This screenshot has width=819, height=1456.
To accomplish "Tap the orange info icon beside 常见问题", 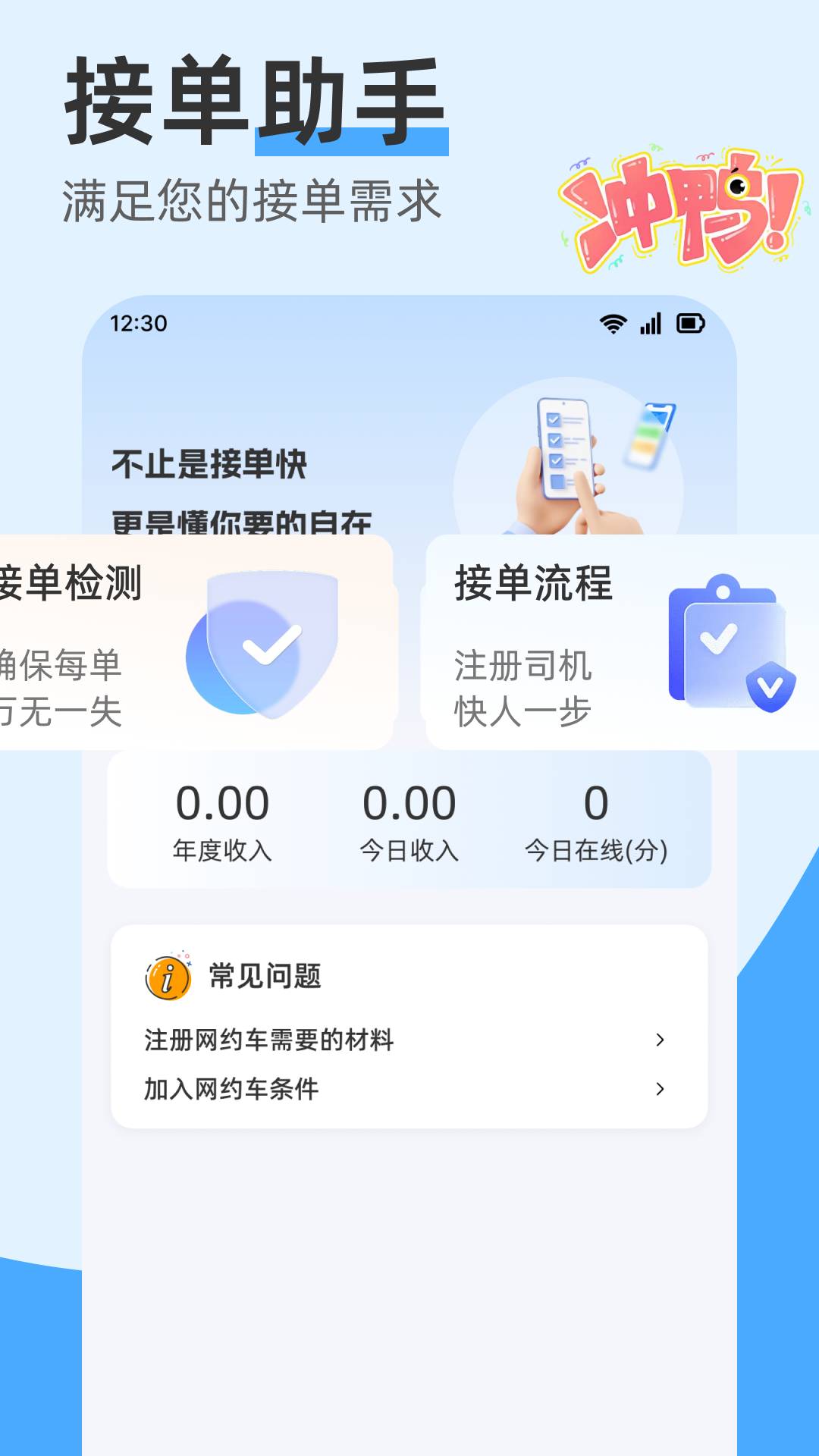I will 168,977.
